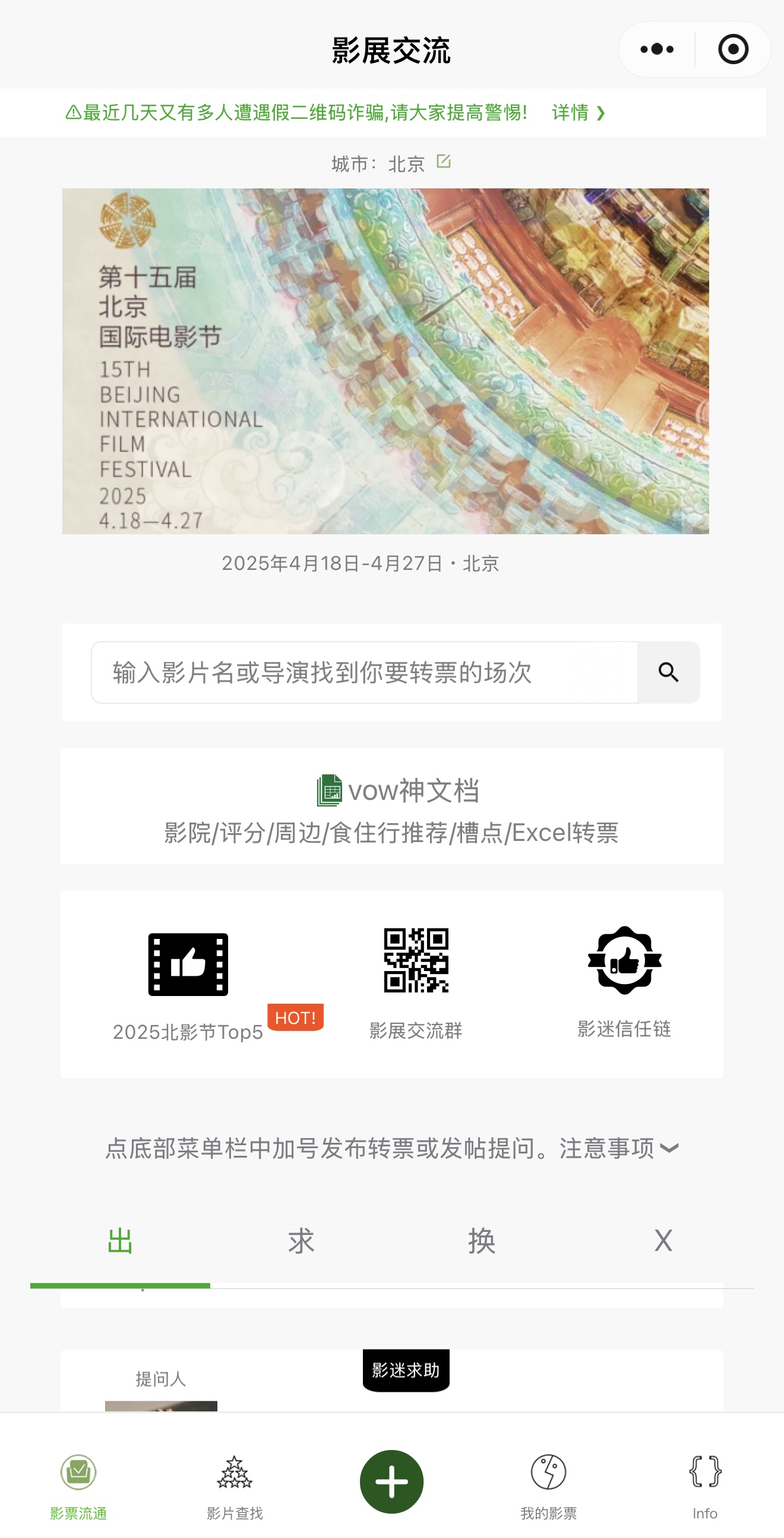The height and width of the screenshot is (1538, 784).
Task: Open the Info tab
Action: 704,1487
